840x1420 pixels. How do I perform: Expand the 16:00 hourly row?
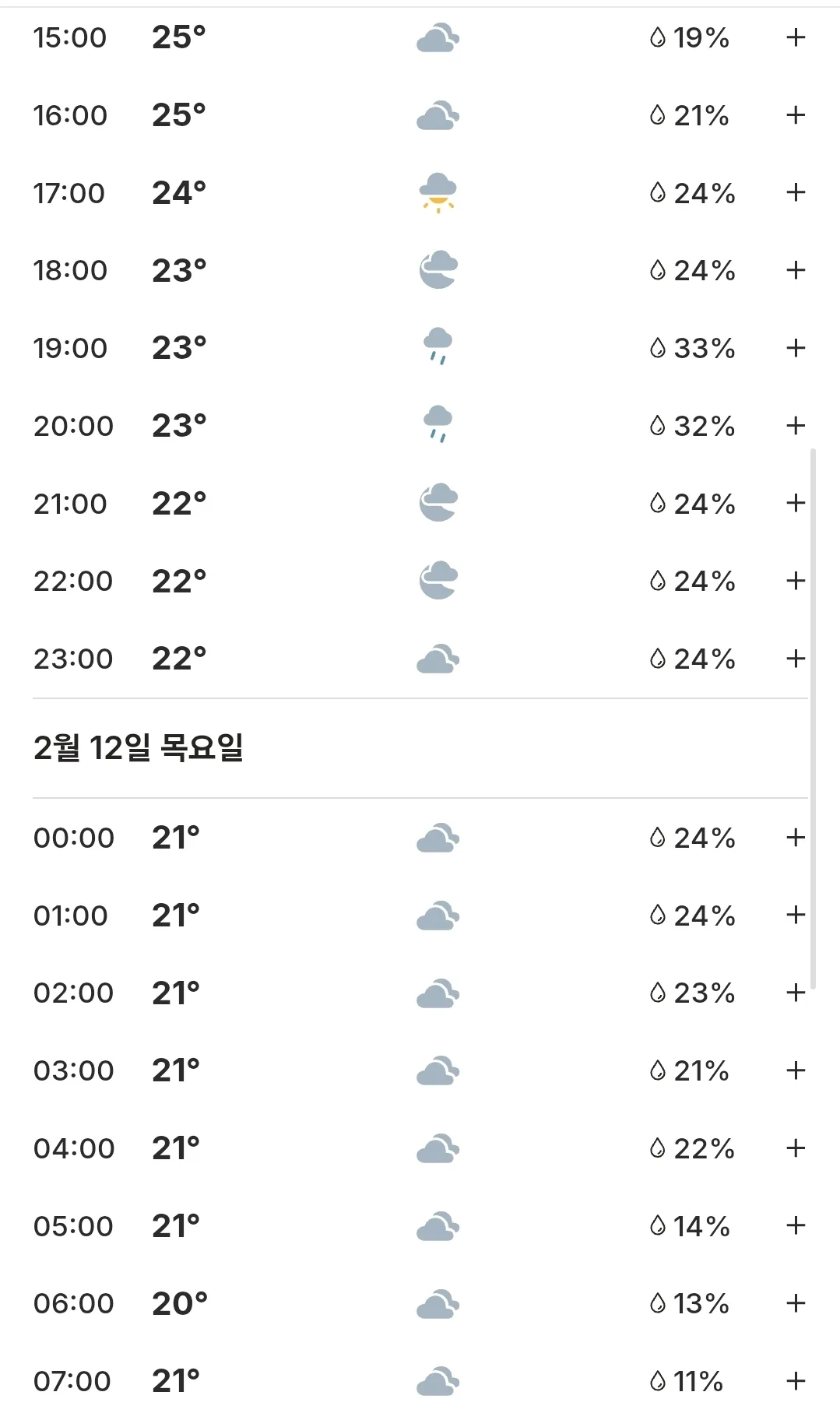(795, 115)
